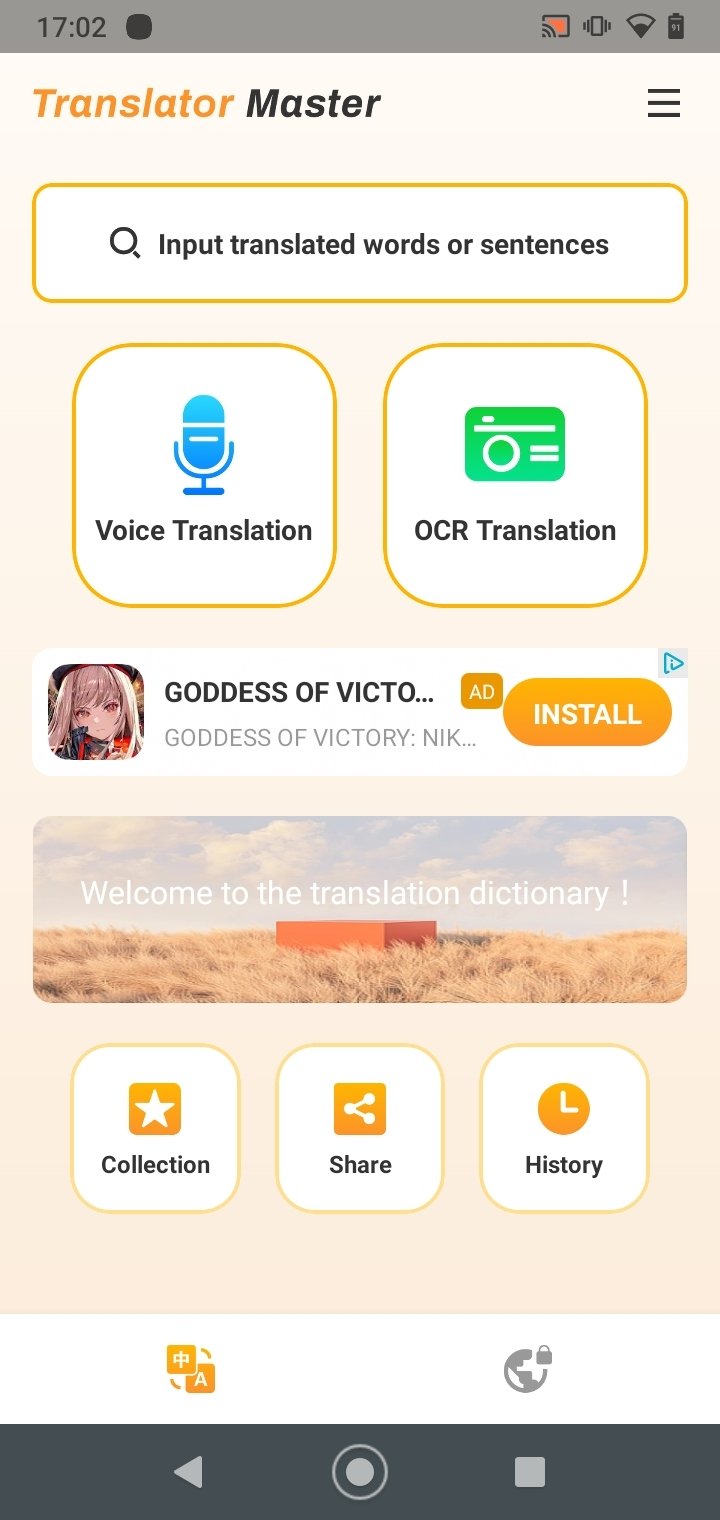Open the hamburger menu
The image size is (720, 1520).
point(664,103)
